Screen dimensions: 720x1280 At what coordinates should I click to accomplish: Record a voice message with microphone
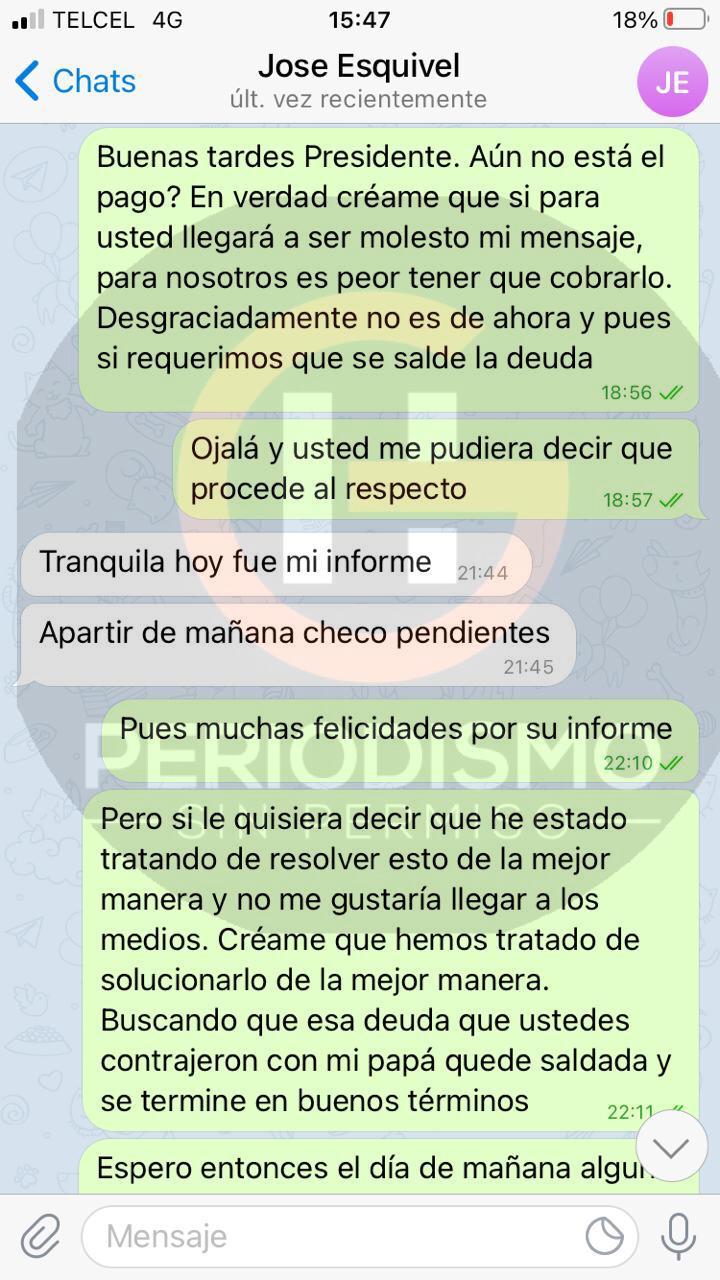[x=679, y=1237]
